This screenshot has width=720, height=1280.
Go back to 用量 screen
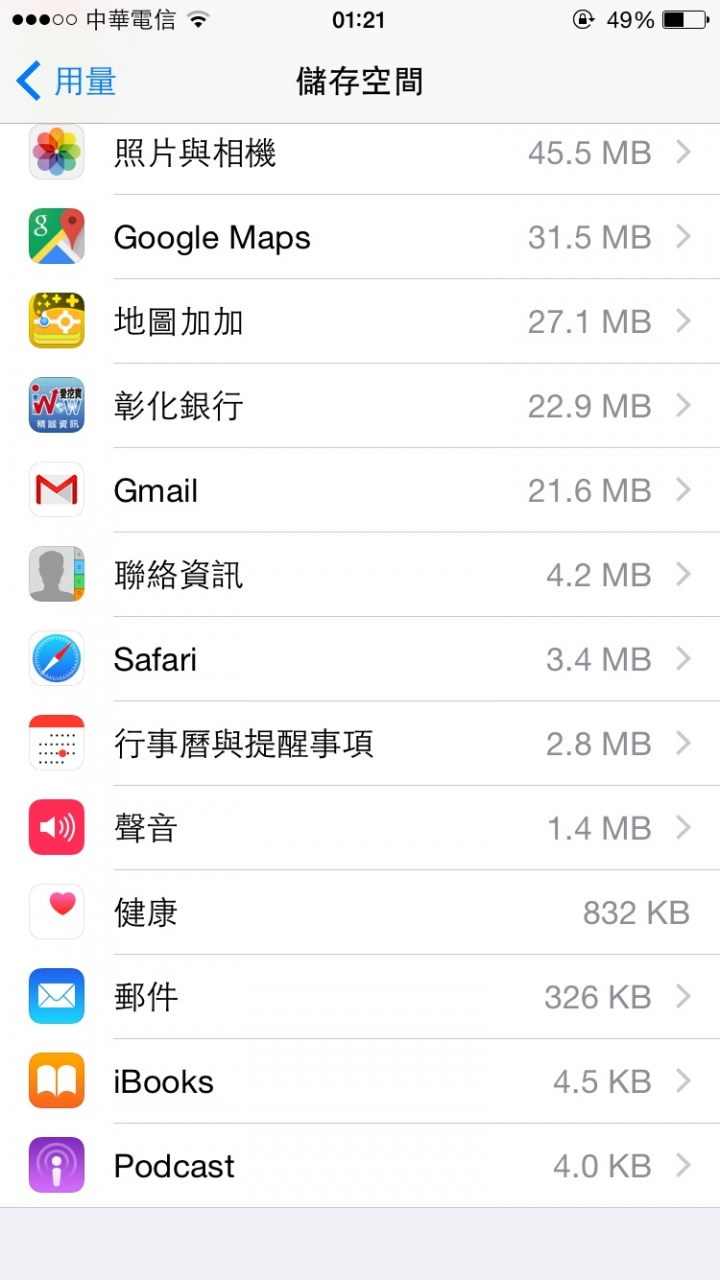pyautogui.click(x=66, y=81)
